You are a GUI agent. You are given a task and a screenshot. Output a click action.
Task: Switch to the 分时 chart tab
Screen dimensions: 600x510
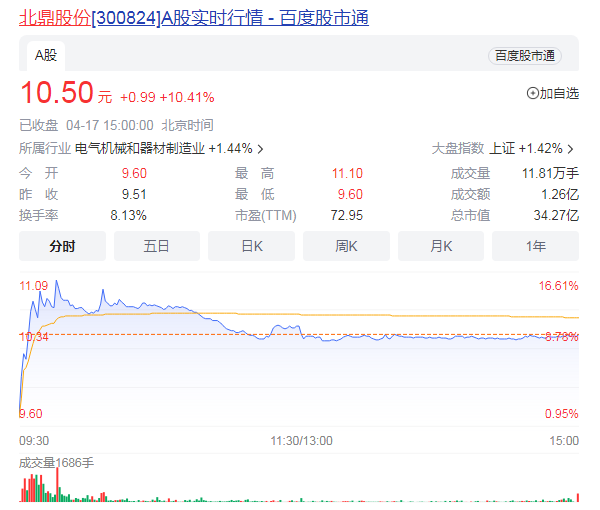pyautogui.click(x=62, y=246)
